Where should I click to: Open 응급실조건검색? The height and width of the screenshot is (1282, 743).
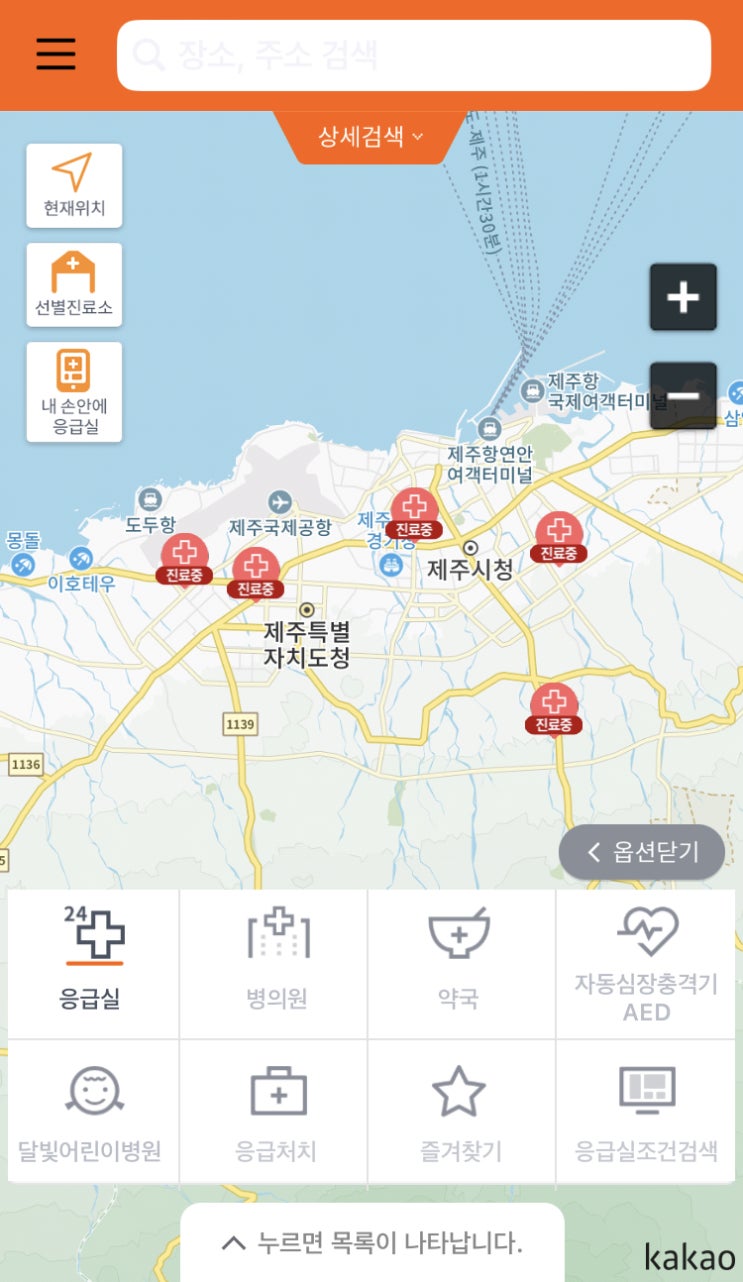(646, 1111)
